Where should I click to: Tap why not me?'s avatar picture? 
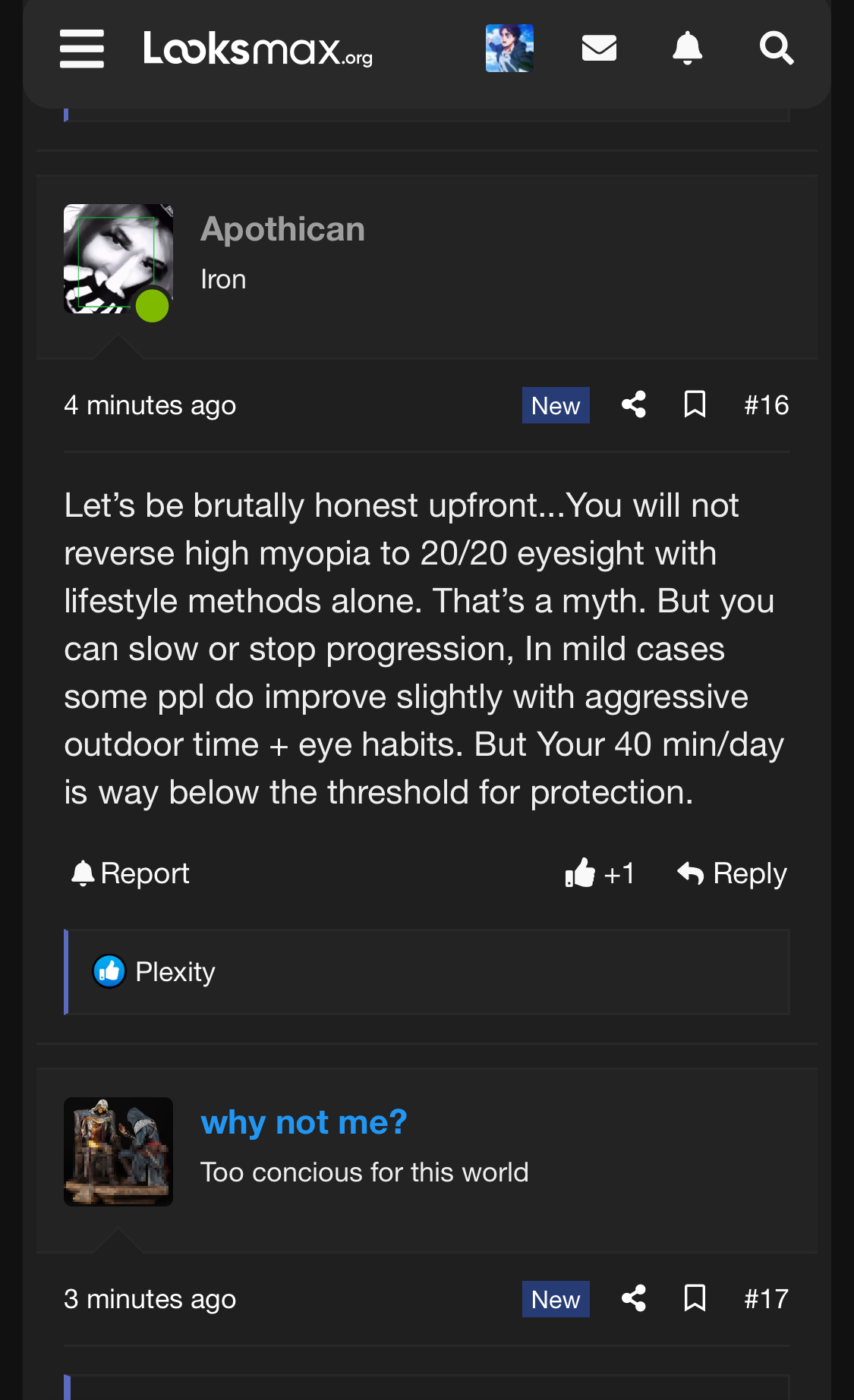118,1152
